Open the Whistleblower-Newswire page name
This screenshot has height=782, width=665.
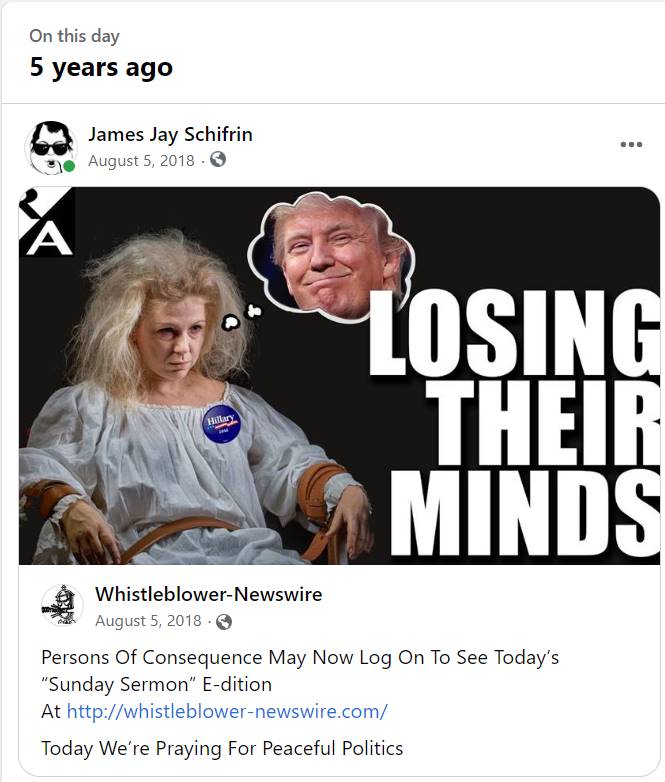(208, 594)
